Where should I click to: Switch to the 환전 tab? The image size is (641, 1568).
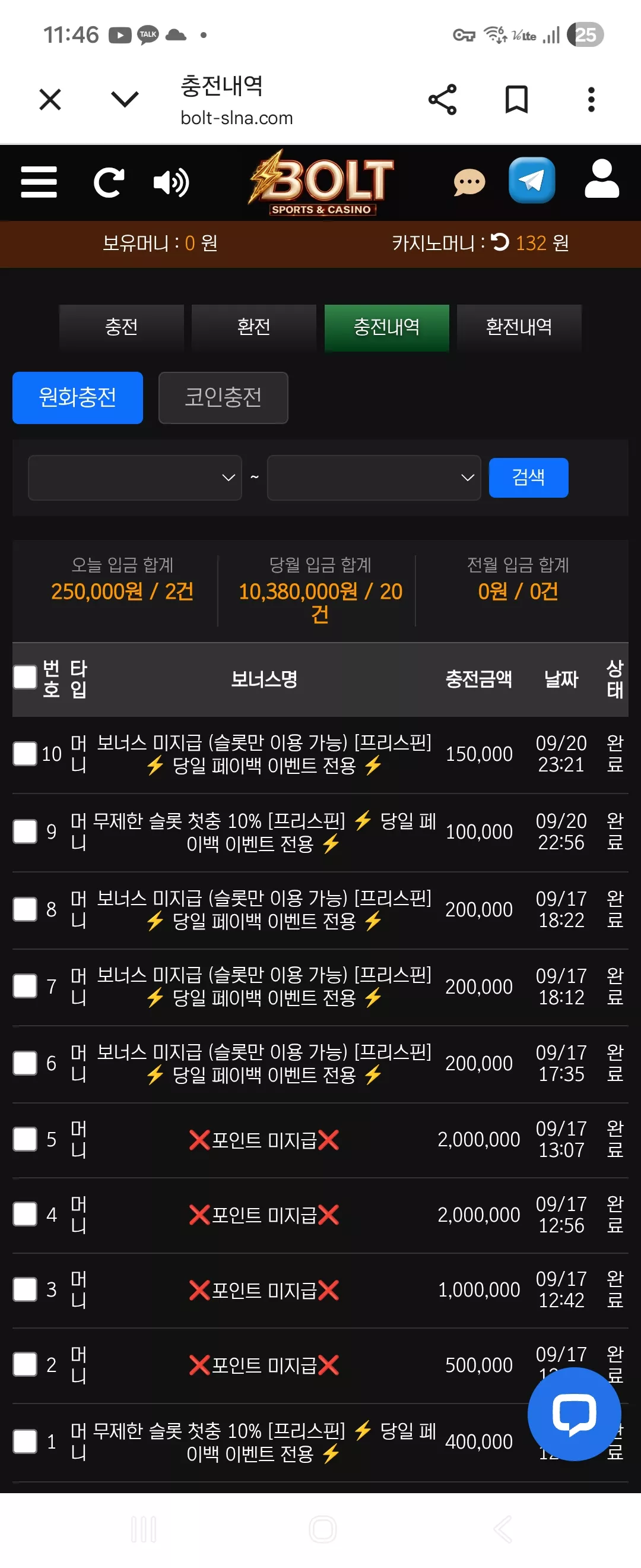coord(253,327)
